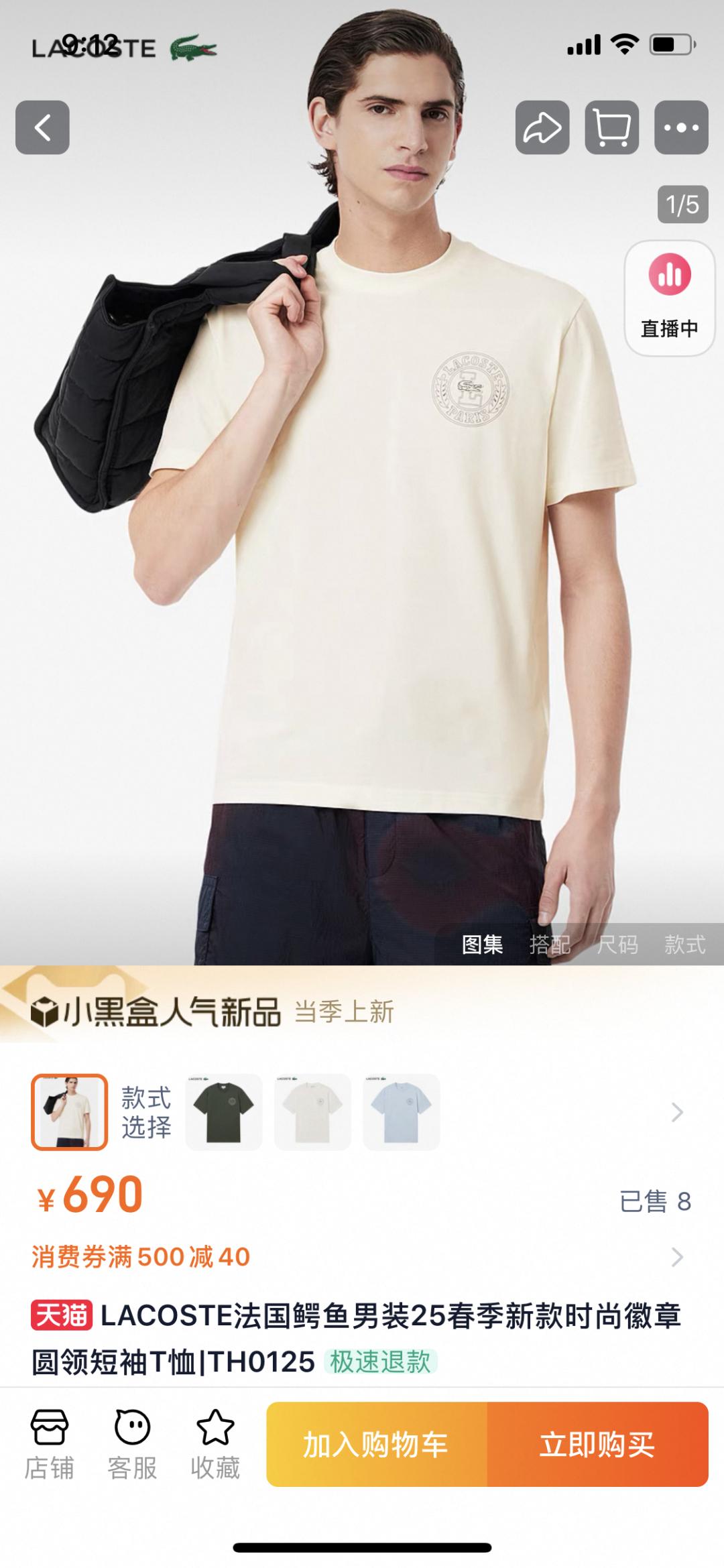Open the 直播中 live stream badge

point(669,298)
